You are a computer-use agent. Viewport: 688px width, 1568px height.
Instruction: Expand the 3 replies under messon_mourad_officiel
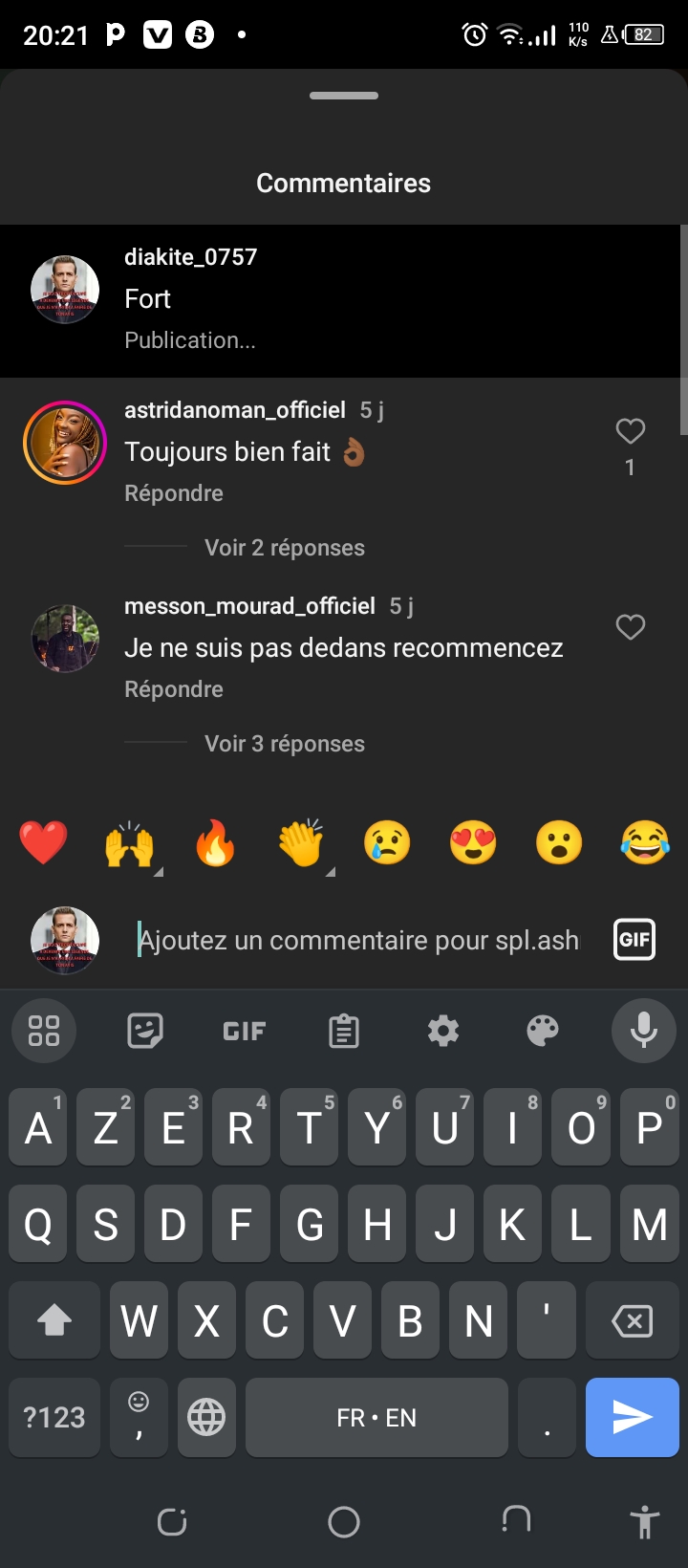pos(285,744)
